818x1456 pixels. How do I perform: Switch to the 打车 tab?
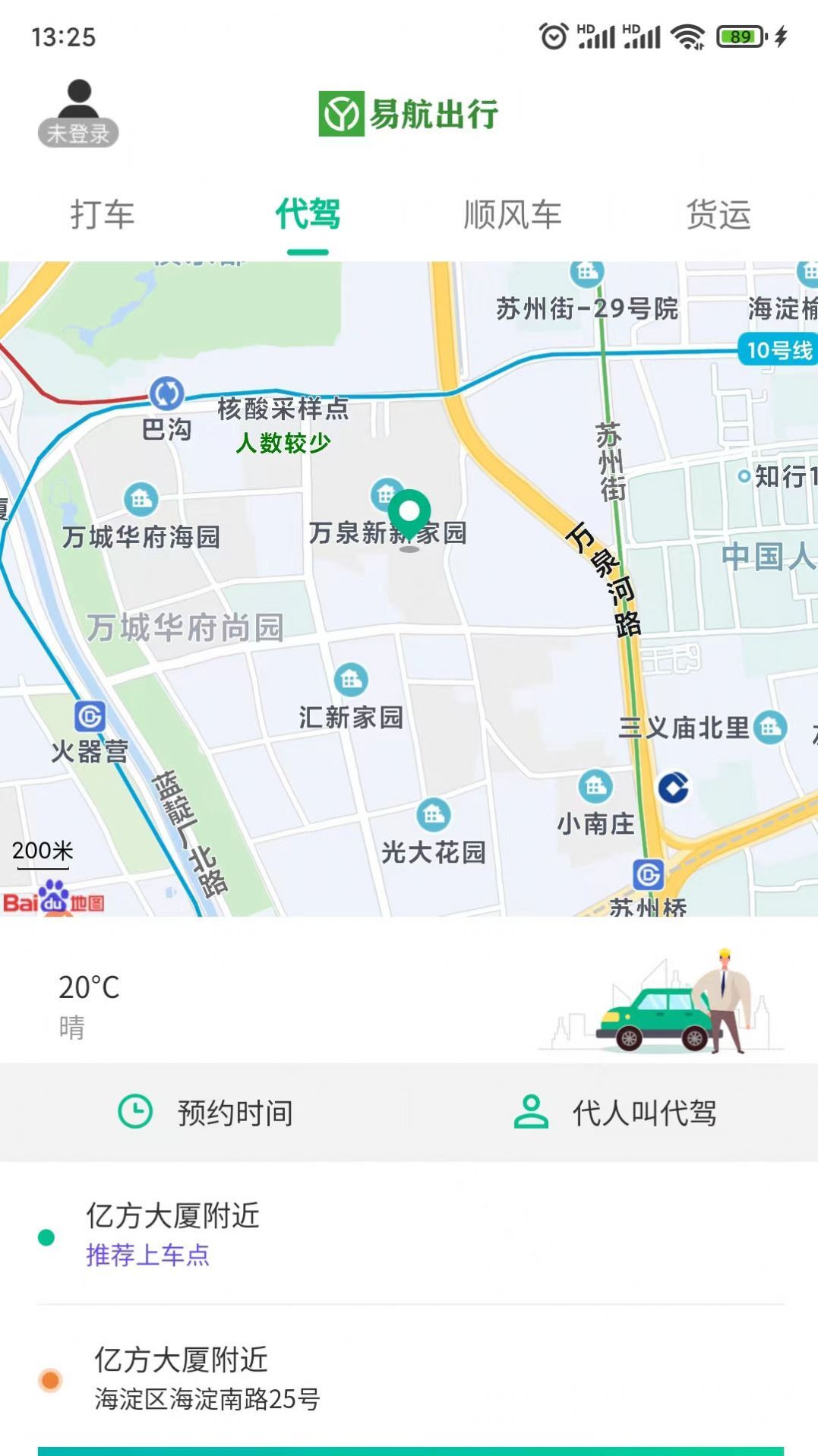click(x=103, y=215)
